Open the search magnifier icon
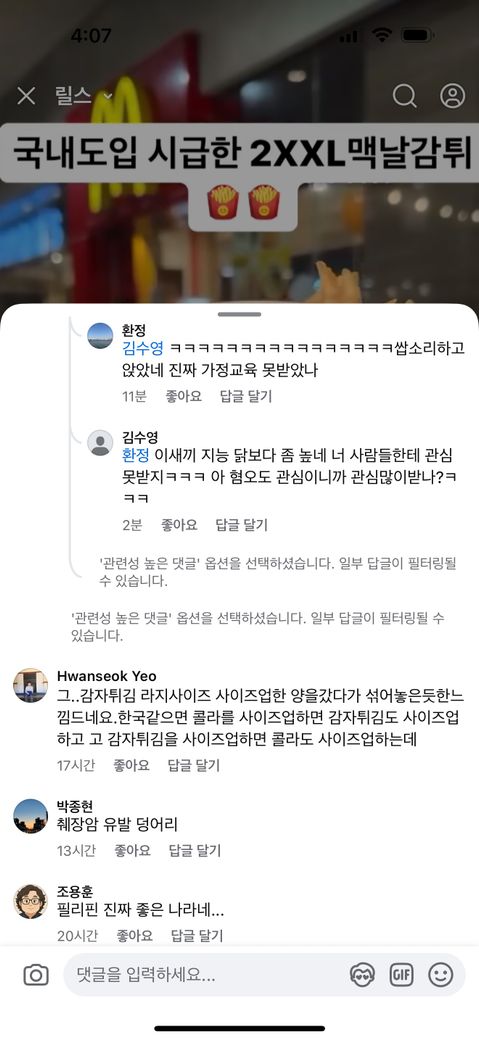Image resolution: width=479 pixels, height=1040 pixels. pos(405,96)
